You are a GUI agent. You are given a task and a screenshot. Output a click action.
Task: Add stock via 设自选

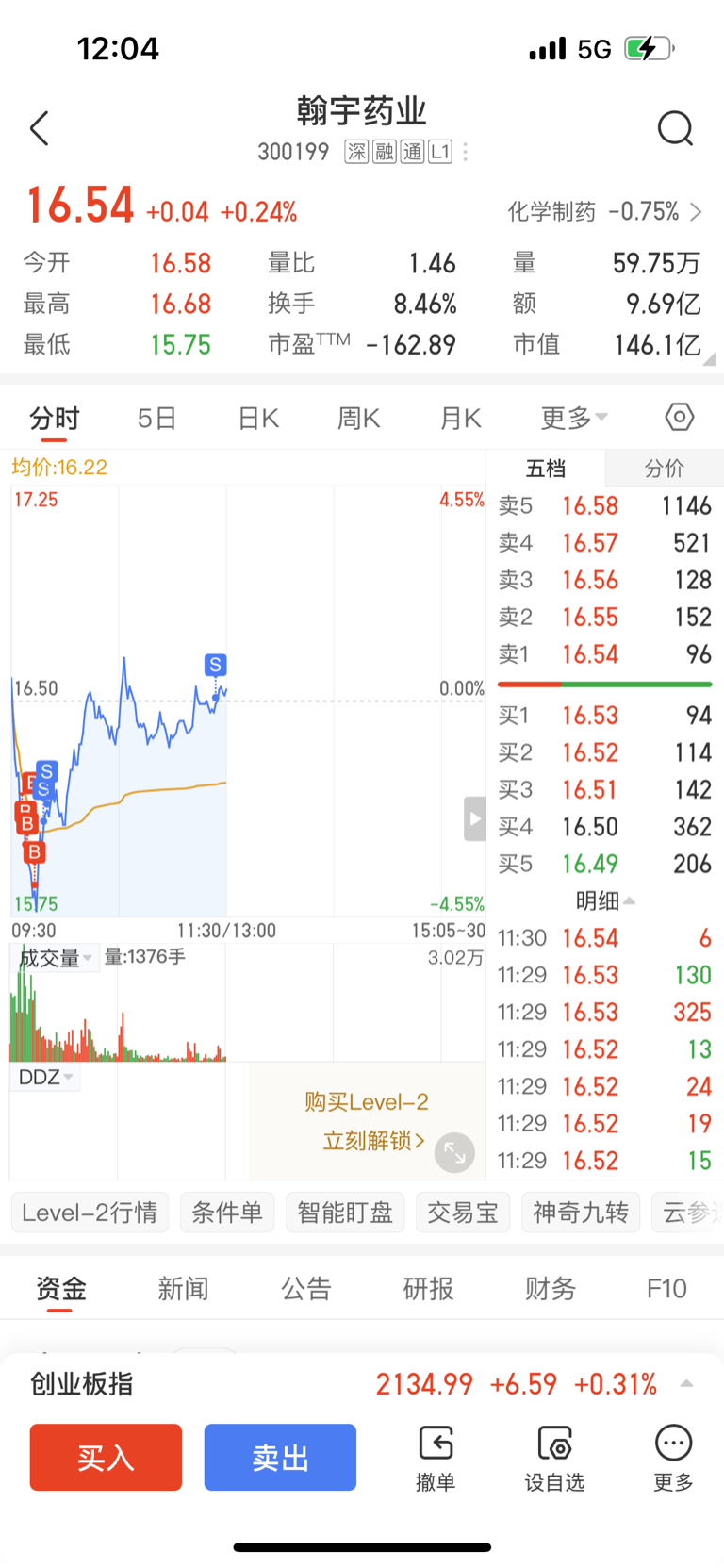(554, 1459)
